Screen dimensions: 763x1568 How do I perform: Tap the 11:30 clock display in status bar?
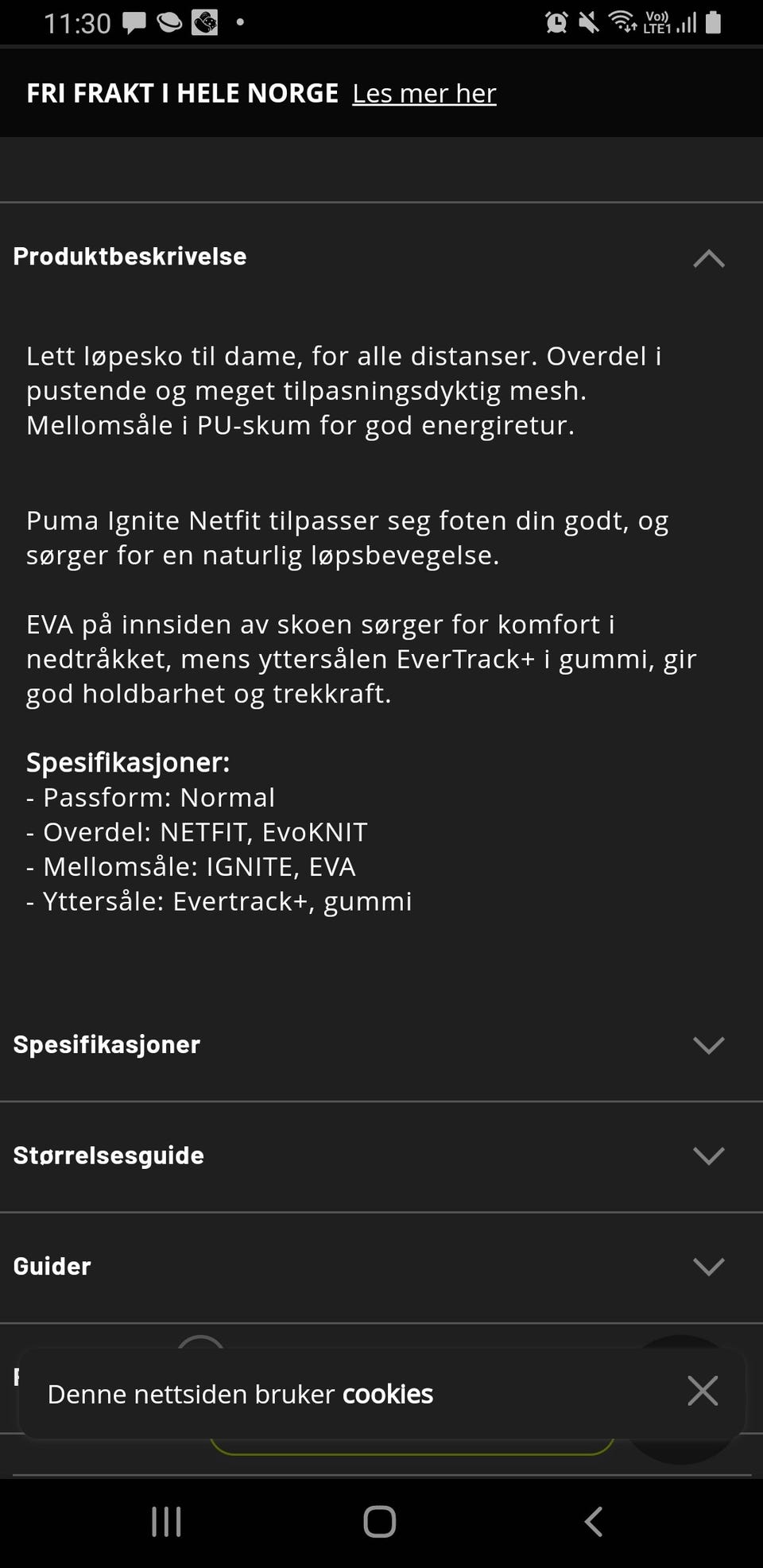[76, 21]
